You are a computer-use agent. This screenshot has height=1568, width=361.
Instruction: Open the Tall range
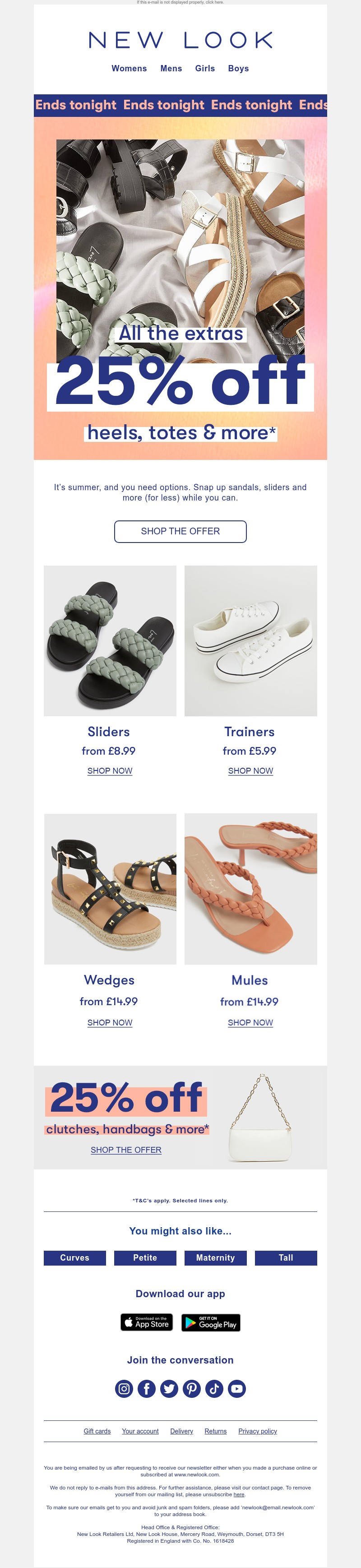[286, 1257]
